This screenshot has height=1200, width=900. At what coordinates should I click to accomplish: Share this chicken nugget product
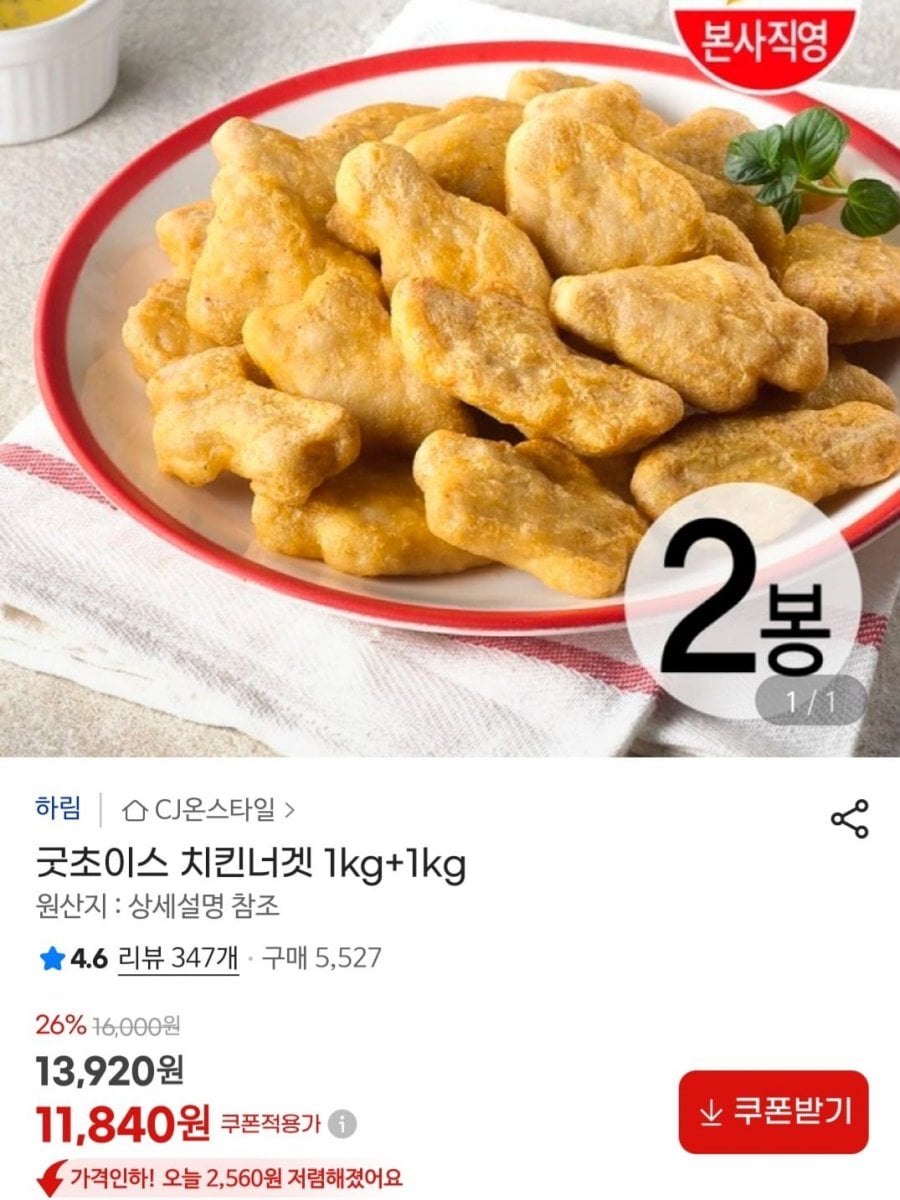tap(849, 819)
